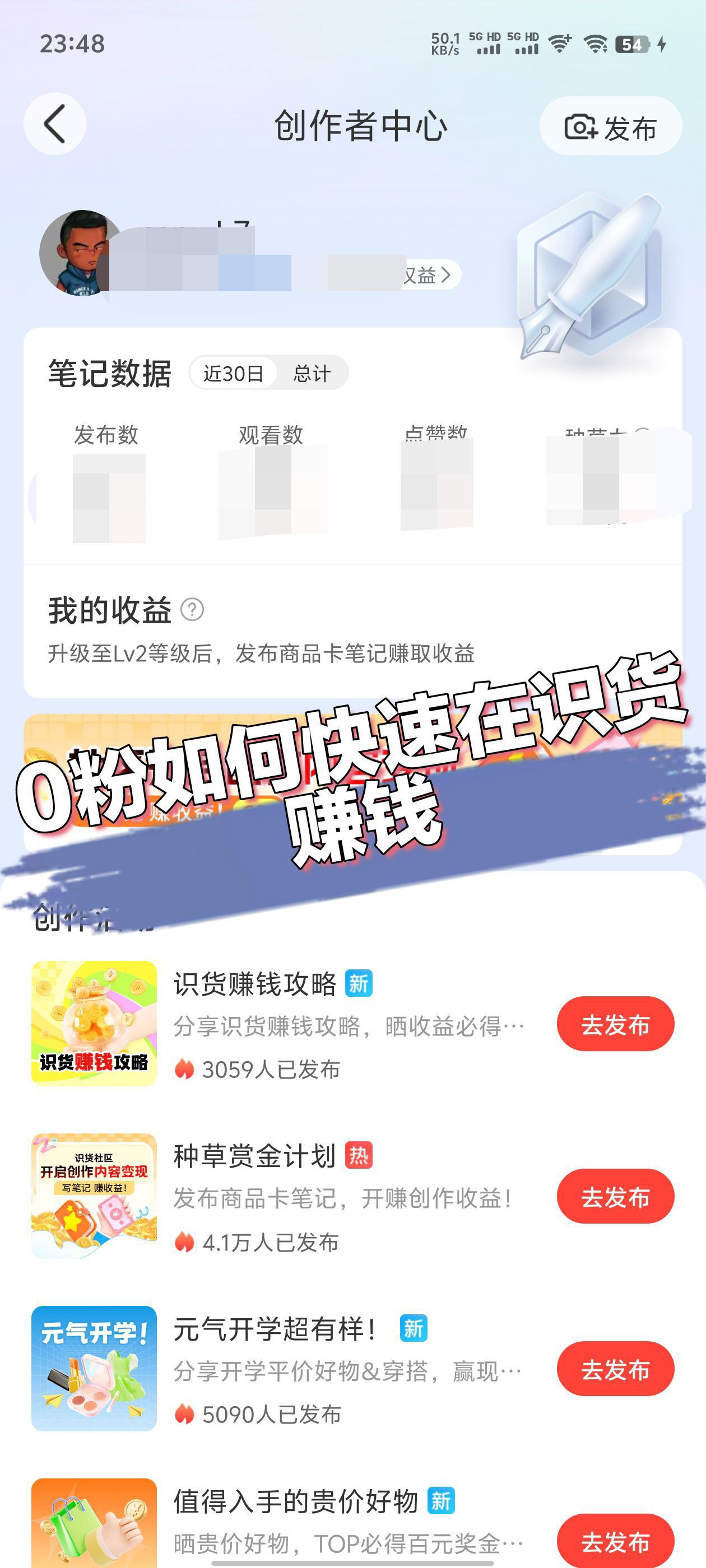This screenshot has width=706, height=1568.
Task: Open the help icon next to 我的收益
Action: tap(193, 609)
